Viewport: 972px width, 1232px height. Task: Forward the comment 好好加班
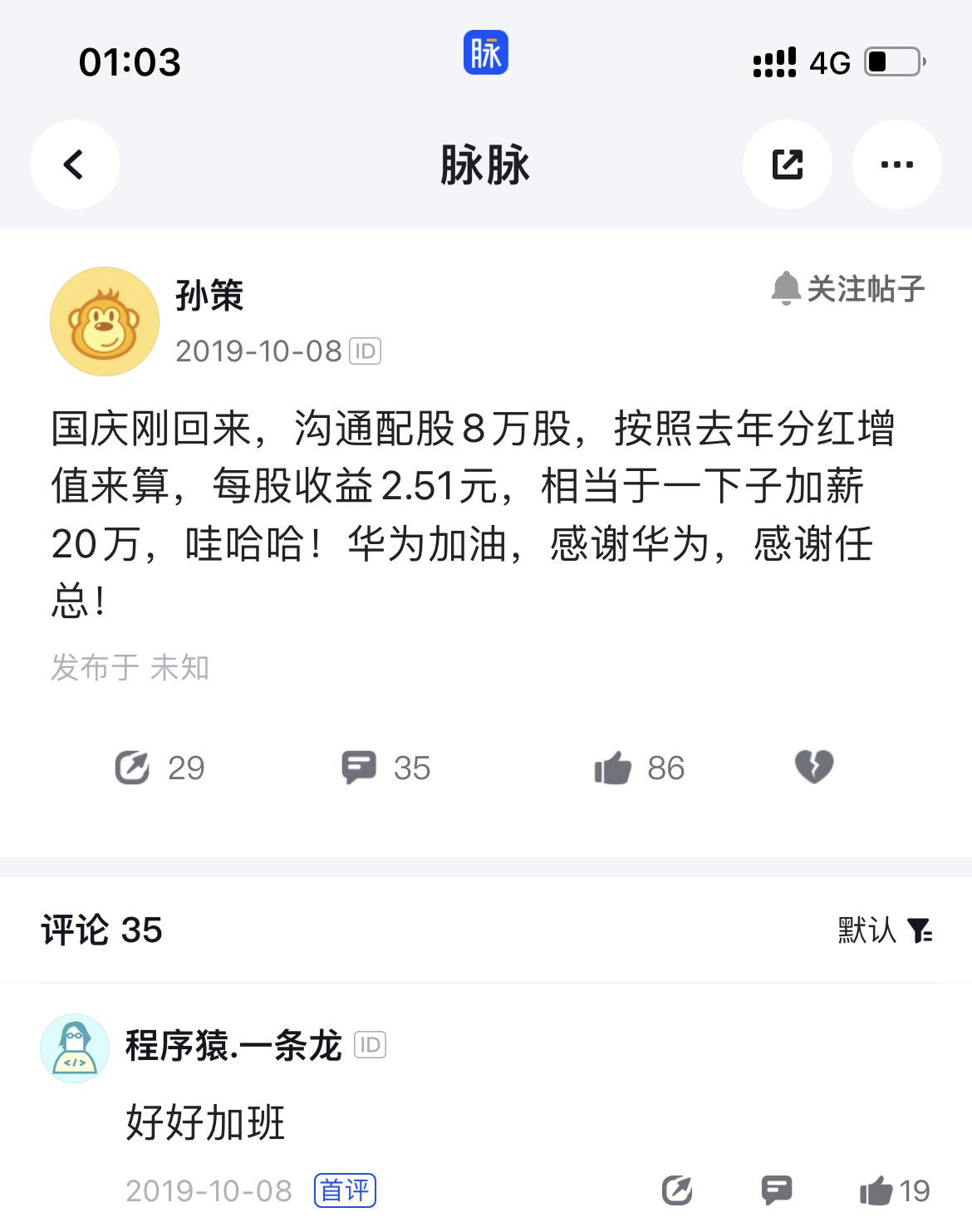point(677,1190)
